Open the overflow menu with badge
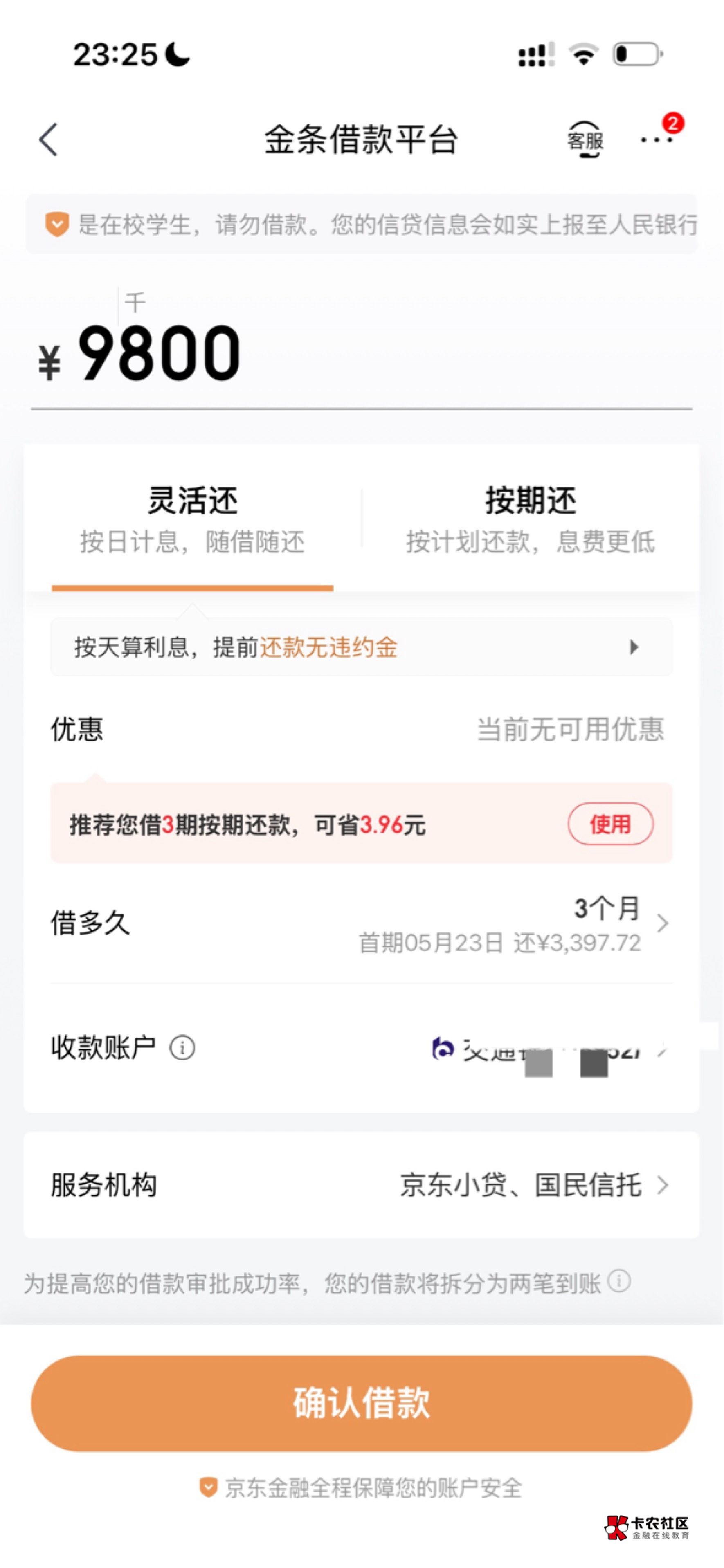 pyautogui.click(x=657, y=140)
